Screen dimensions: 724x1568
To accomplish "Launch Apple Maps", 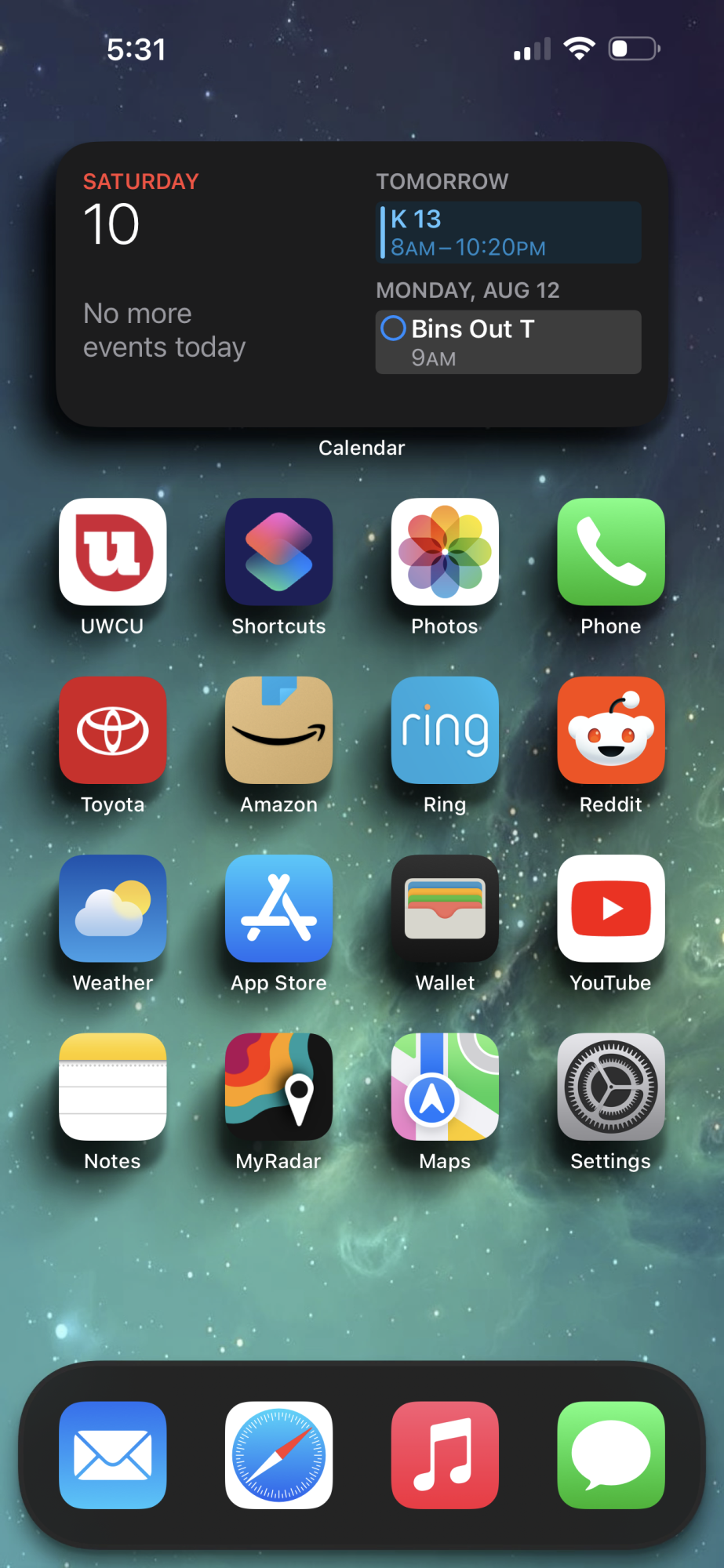I will (445, 1087).
